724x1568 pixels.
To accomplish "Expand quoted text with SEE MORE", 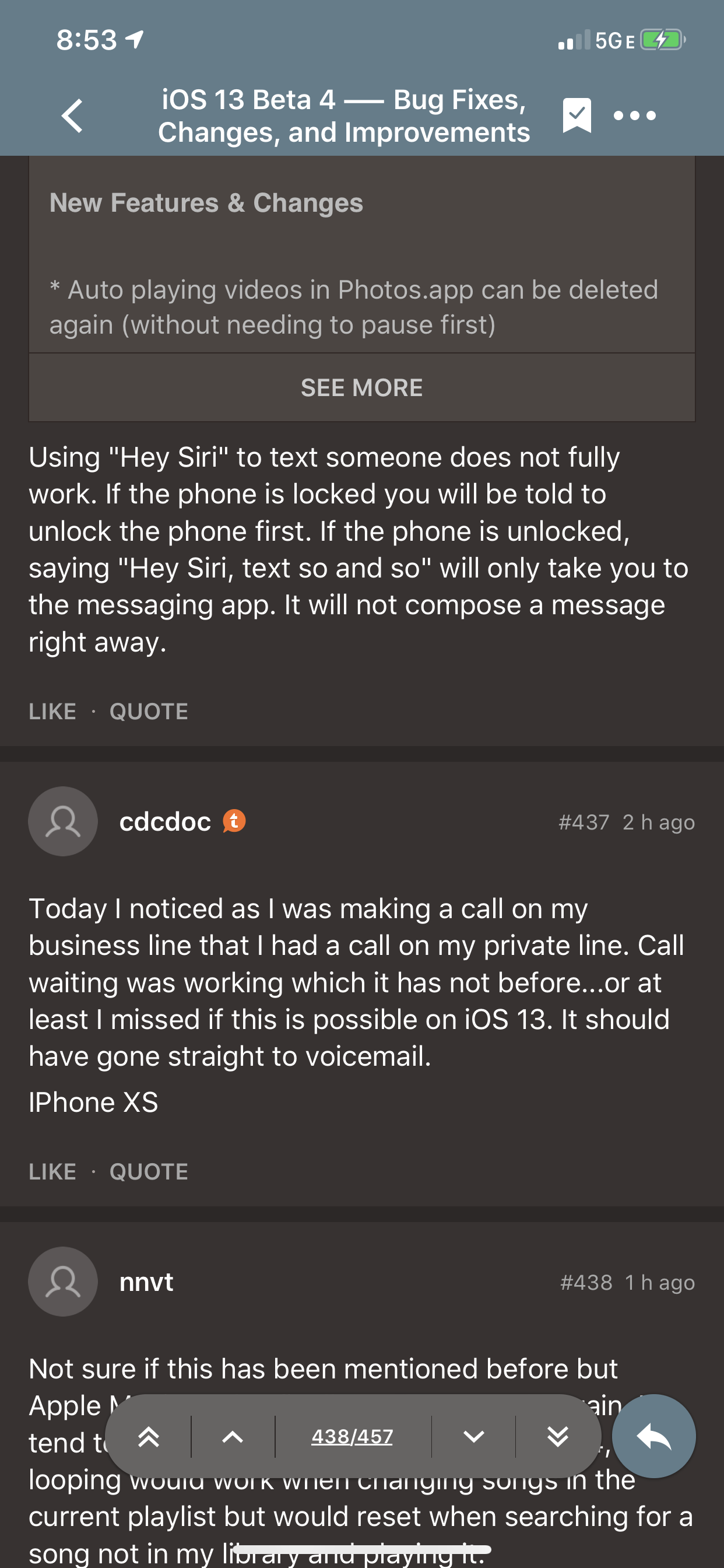I will pos(362,388).
